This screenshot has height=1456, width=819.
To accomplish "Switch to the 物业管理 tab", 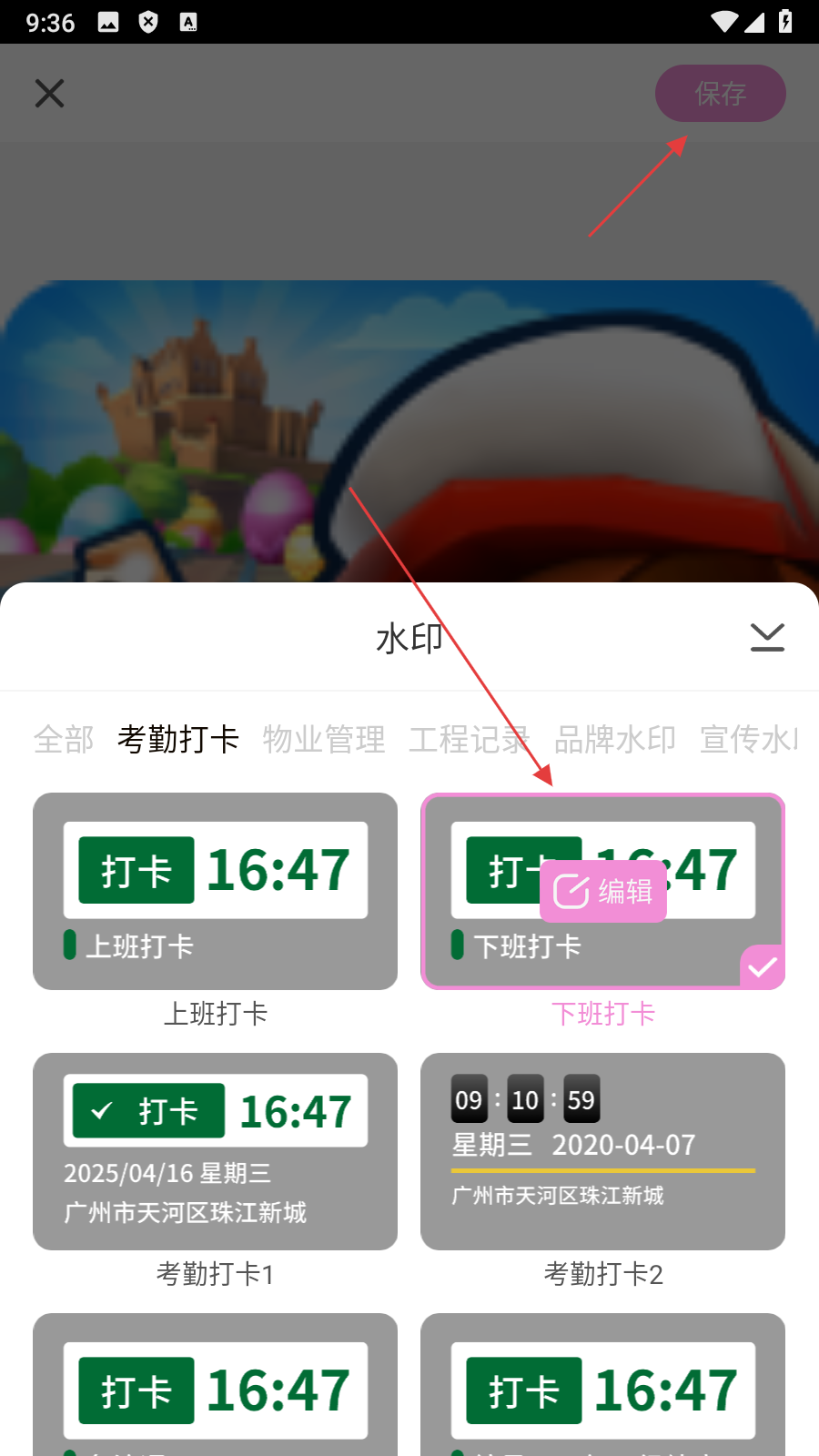I will click(x=324, y=739).
